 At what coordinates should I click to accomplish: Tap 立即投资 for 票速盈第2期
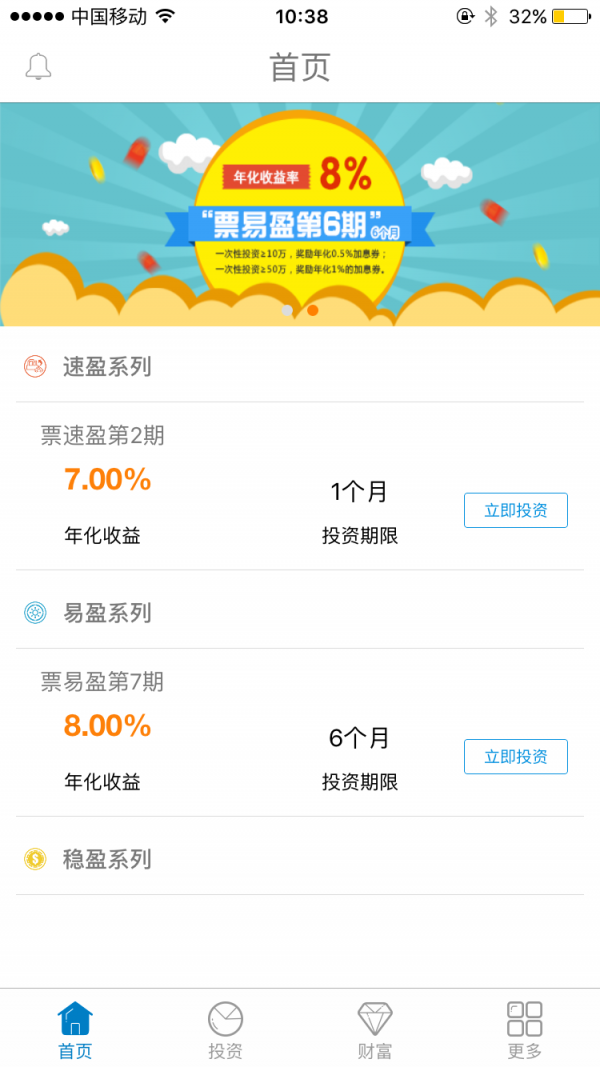coord(516,510)
